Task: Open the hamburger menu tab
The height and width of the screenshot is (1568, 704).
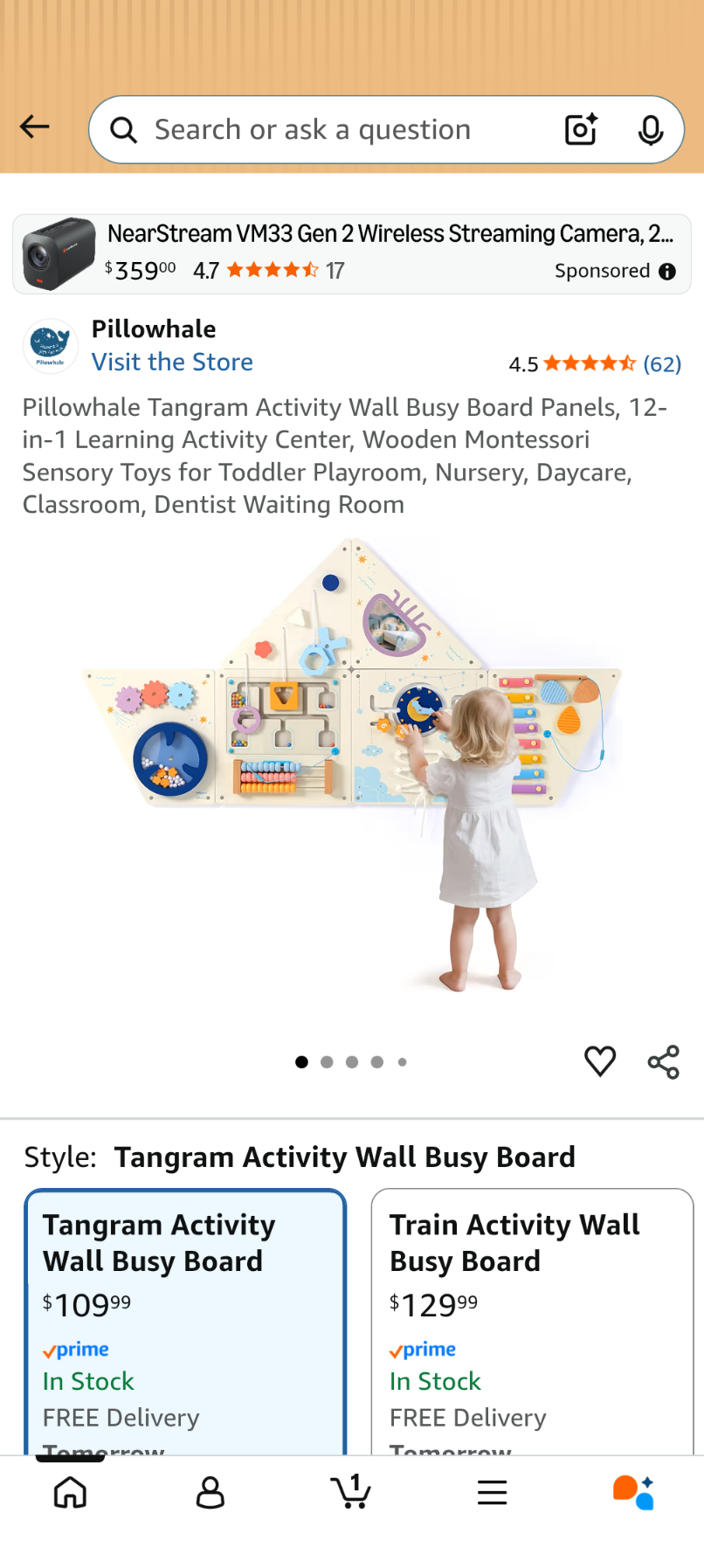Action: (493, 1492)
